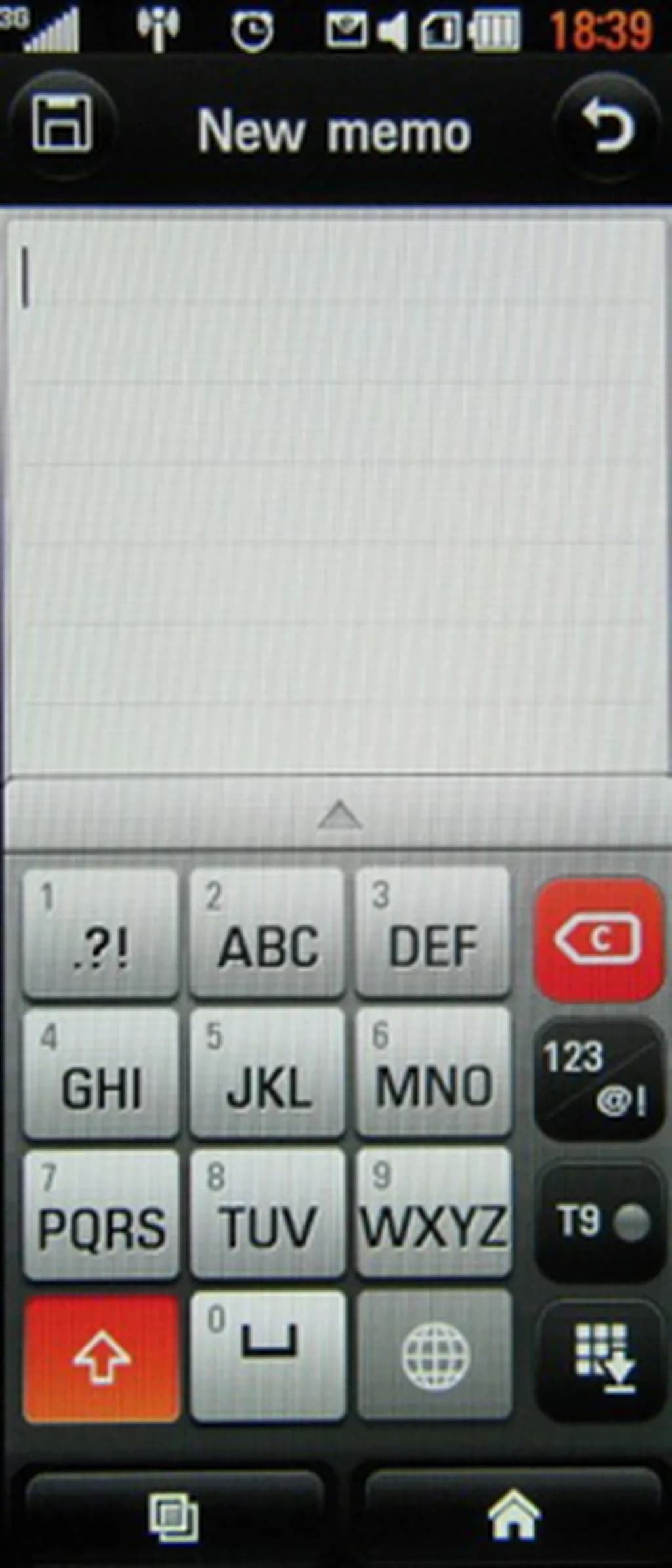Switch to the 123 symbols keyboard
Screen dimensions: 672x1568
point(598,1080)
